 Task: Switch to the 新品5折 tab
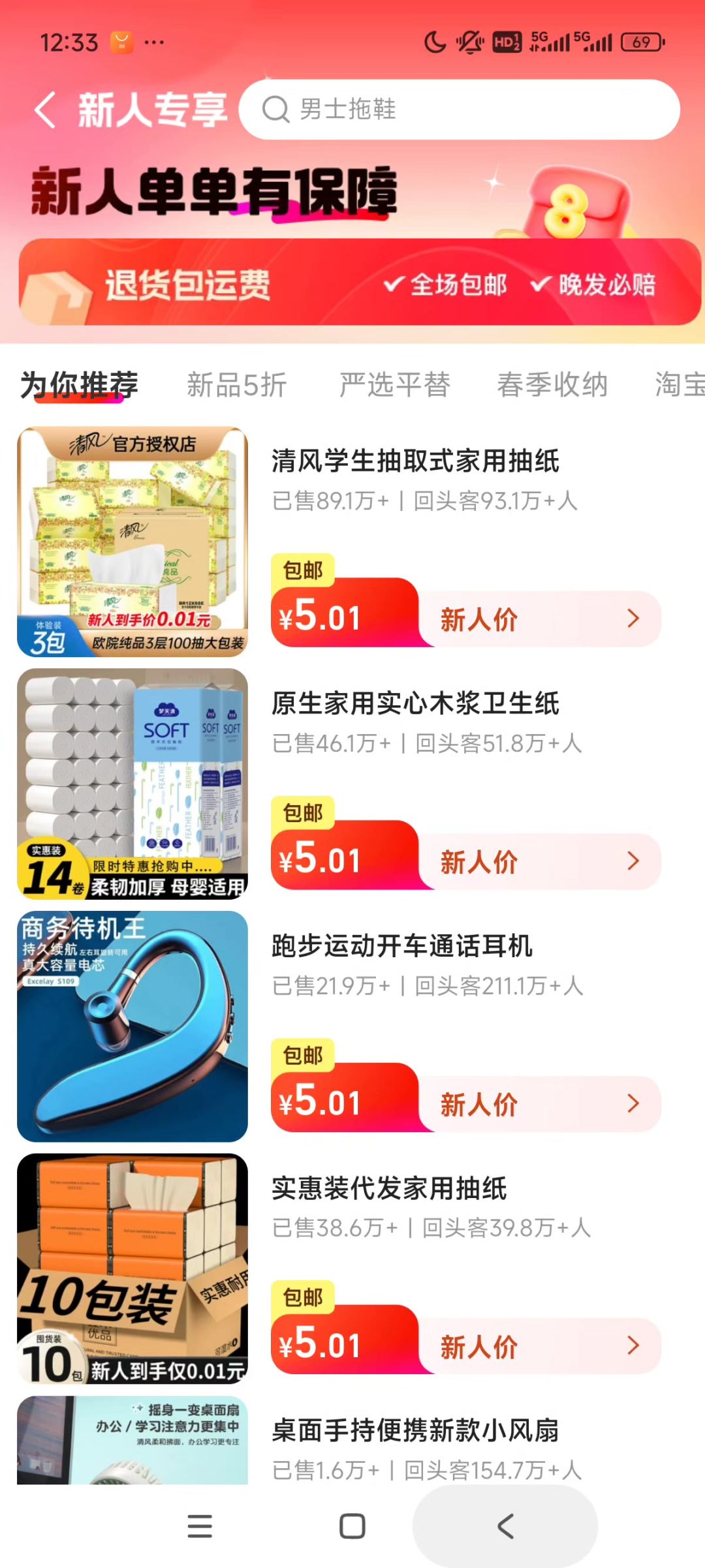pos(237,384)
